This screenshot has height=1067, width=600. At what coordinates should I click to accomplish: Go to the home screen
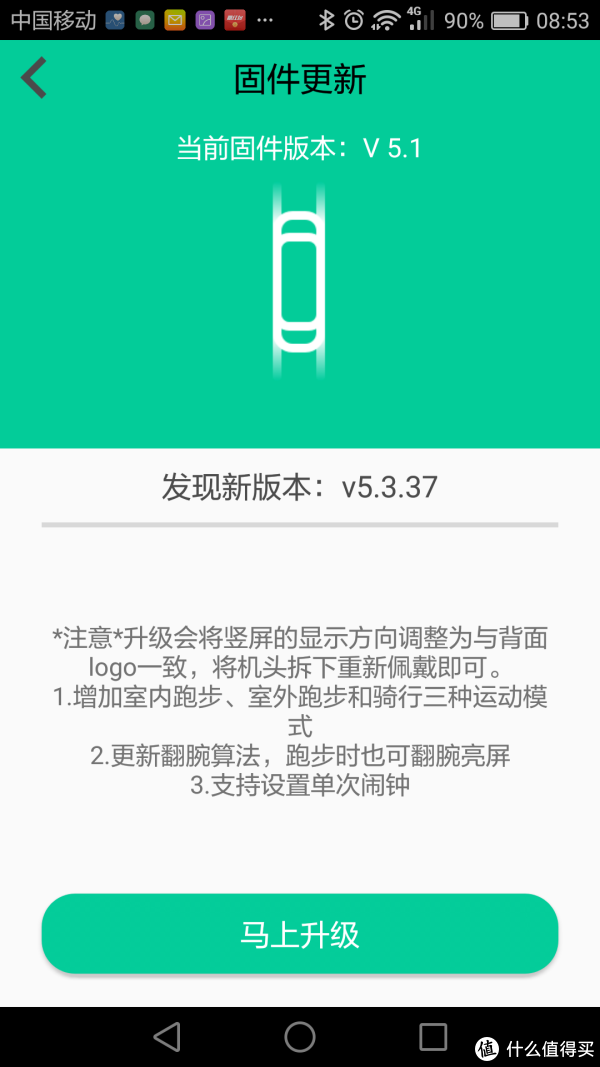coord(300,1036)
